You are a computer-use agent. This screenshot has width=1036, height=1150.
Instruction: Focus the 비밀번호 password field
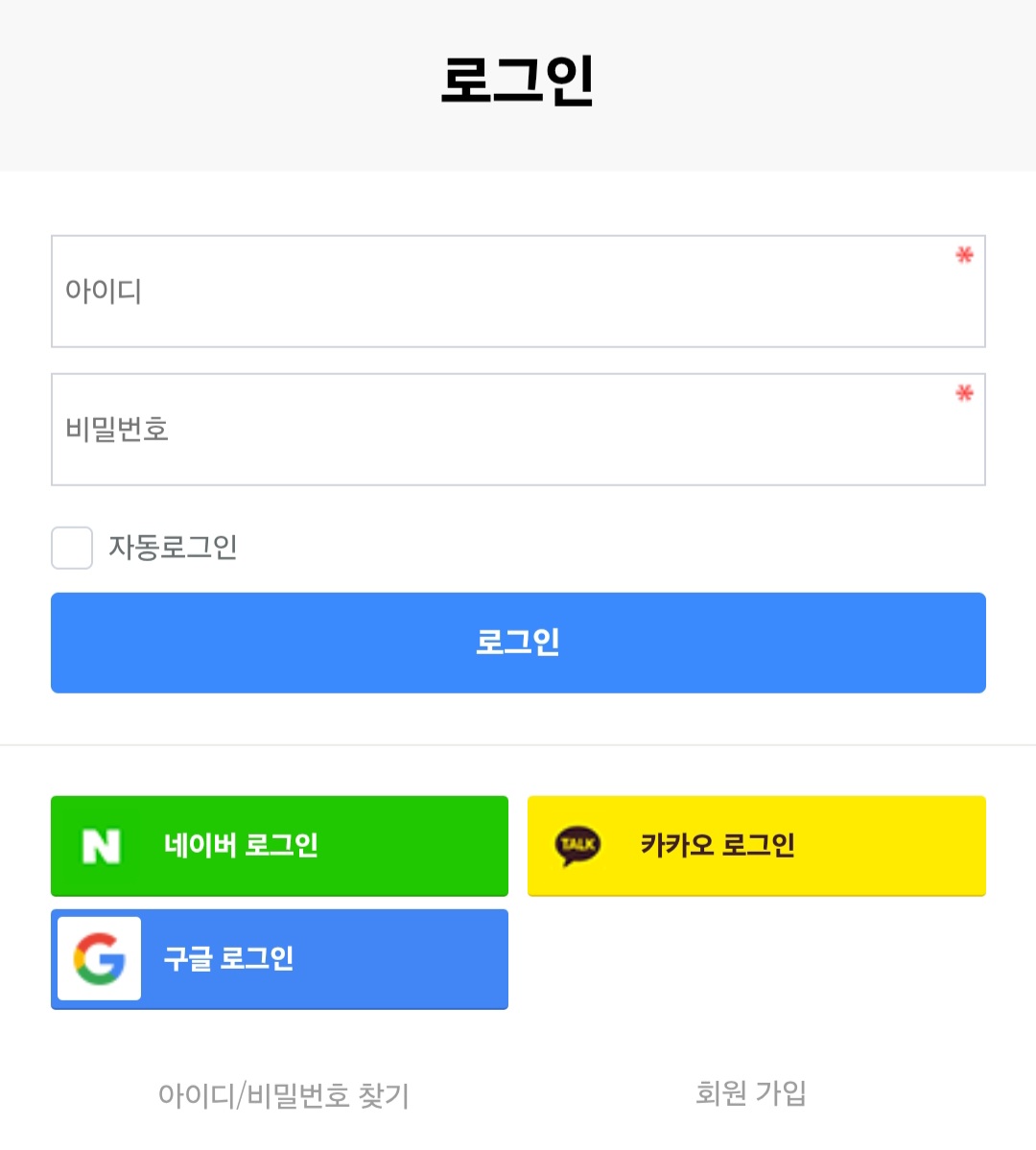point(518,430)
